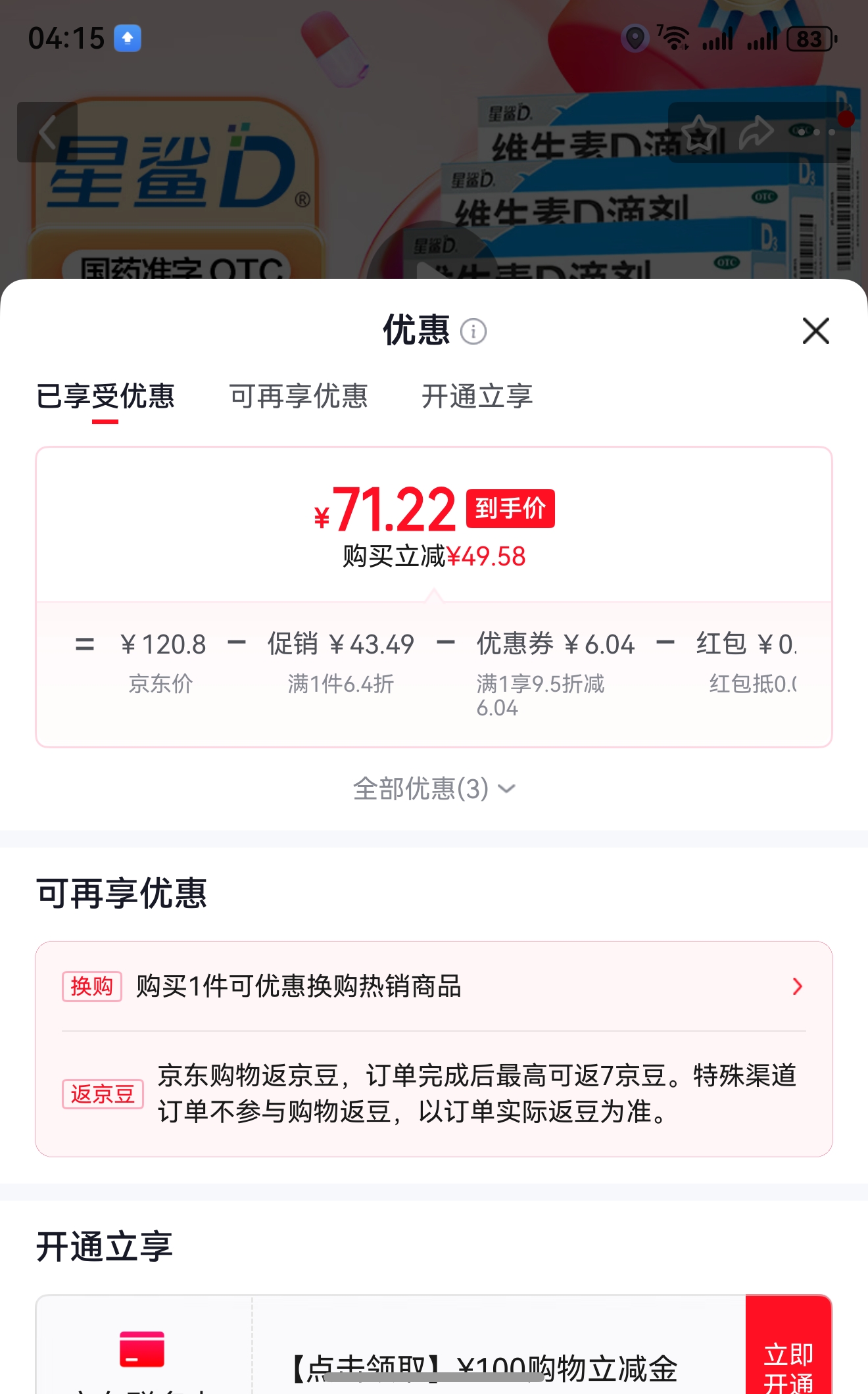Tap the info icon beside the 优惠 title

pos(475,332)
